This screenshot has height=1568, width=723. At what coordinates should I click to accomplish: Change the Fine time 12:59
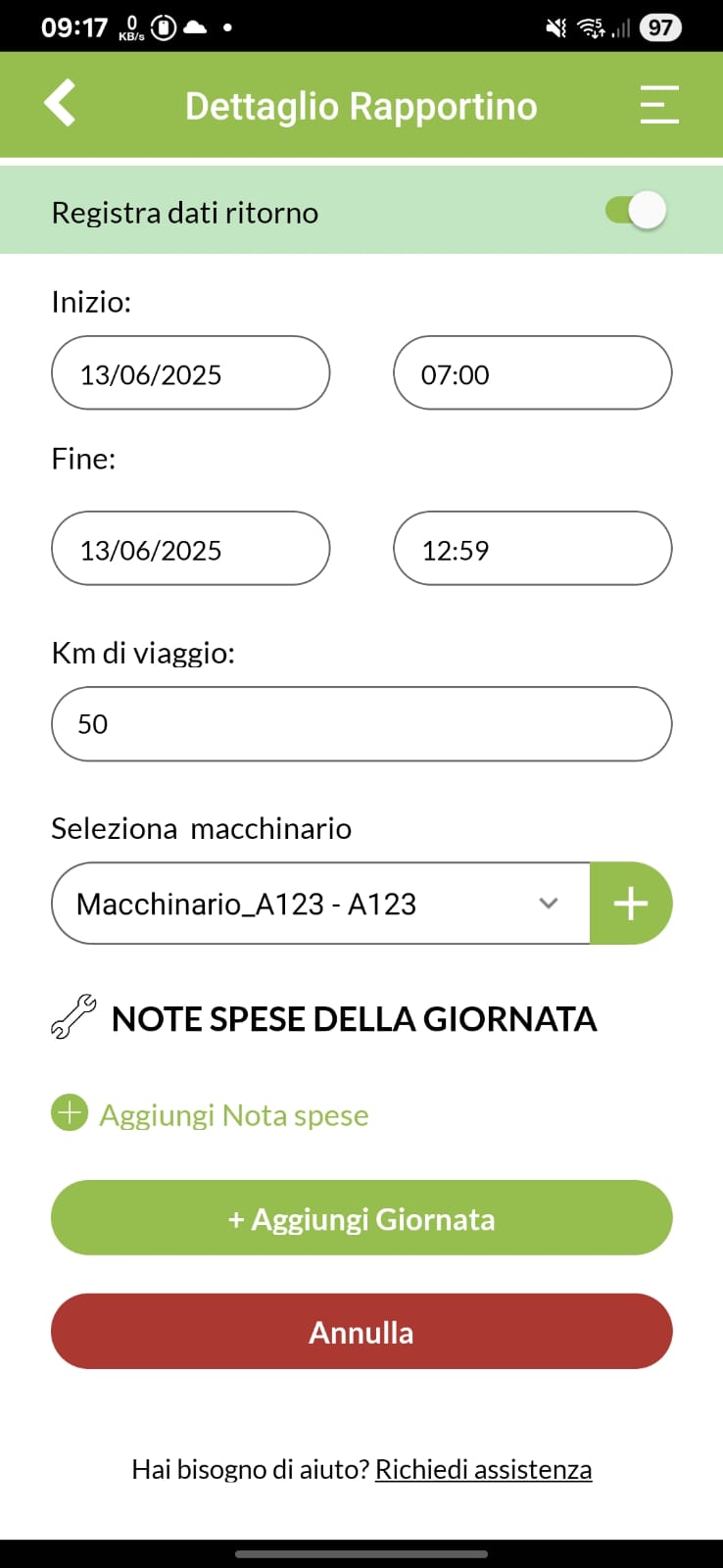click(x=532, y=549)
